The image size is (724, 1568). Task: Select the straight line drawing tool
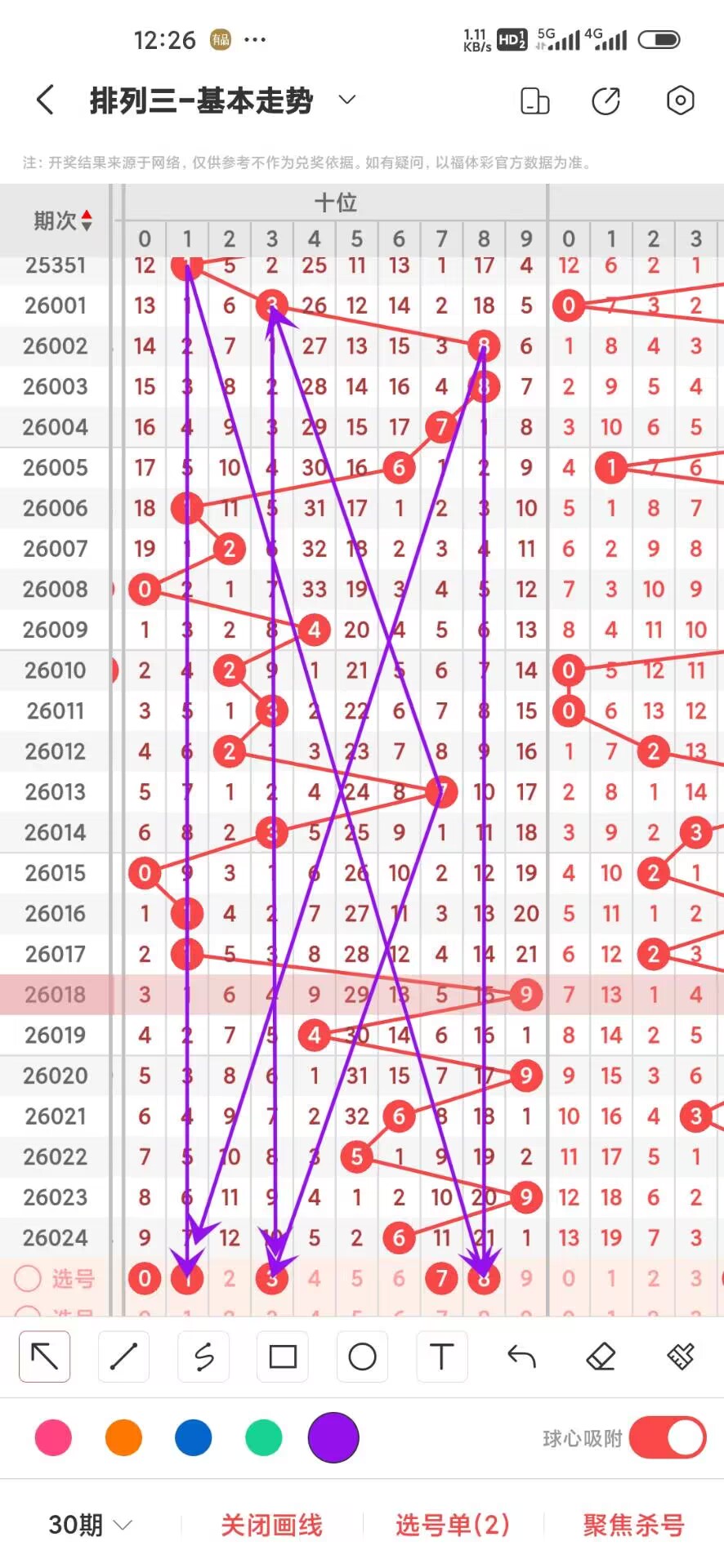(123, 1356)
